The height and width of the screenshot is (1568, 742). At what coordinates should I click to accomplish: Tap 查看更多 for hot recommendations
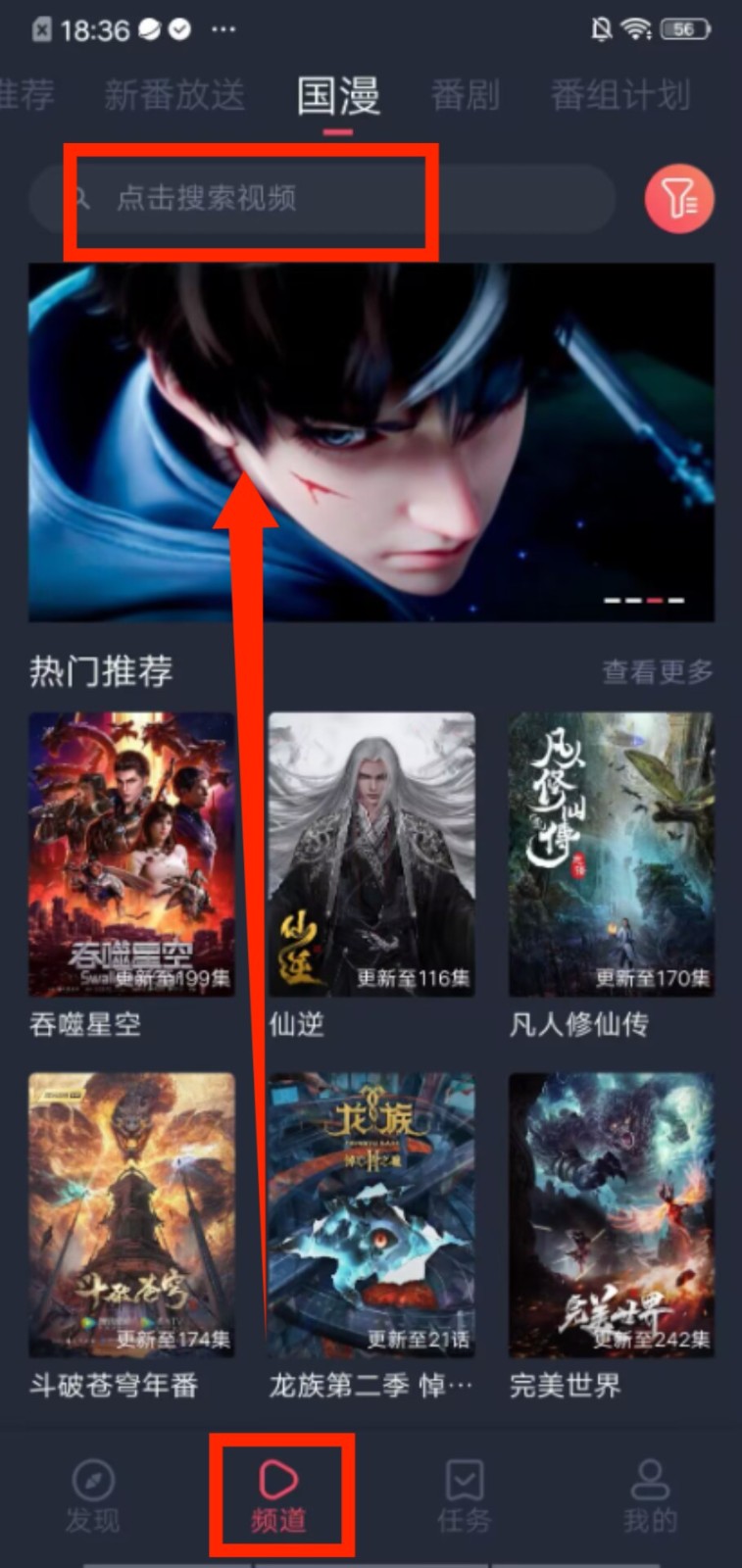coord(657,671)
